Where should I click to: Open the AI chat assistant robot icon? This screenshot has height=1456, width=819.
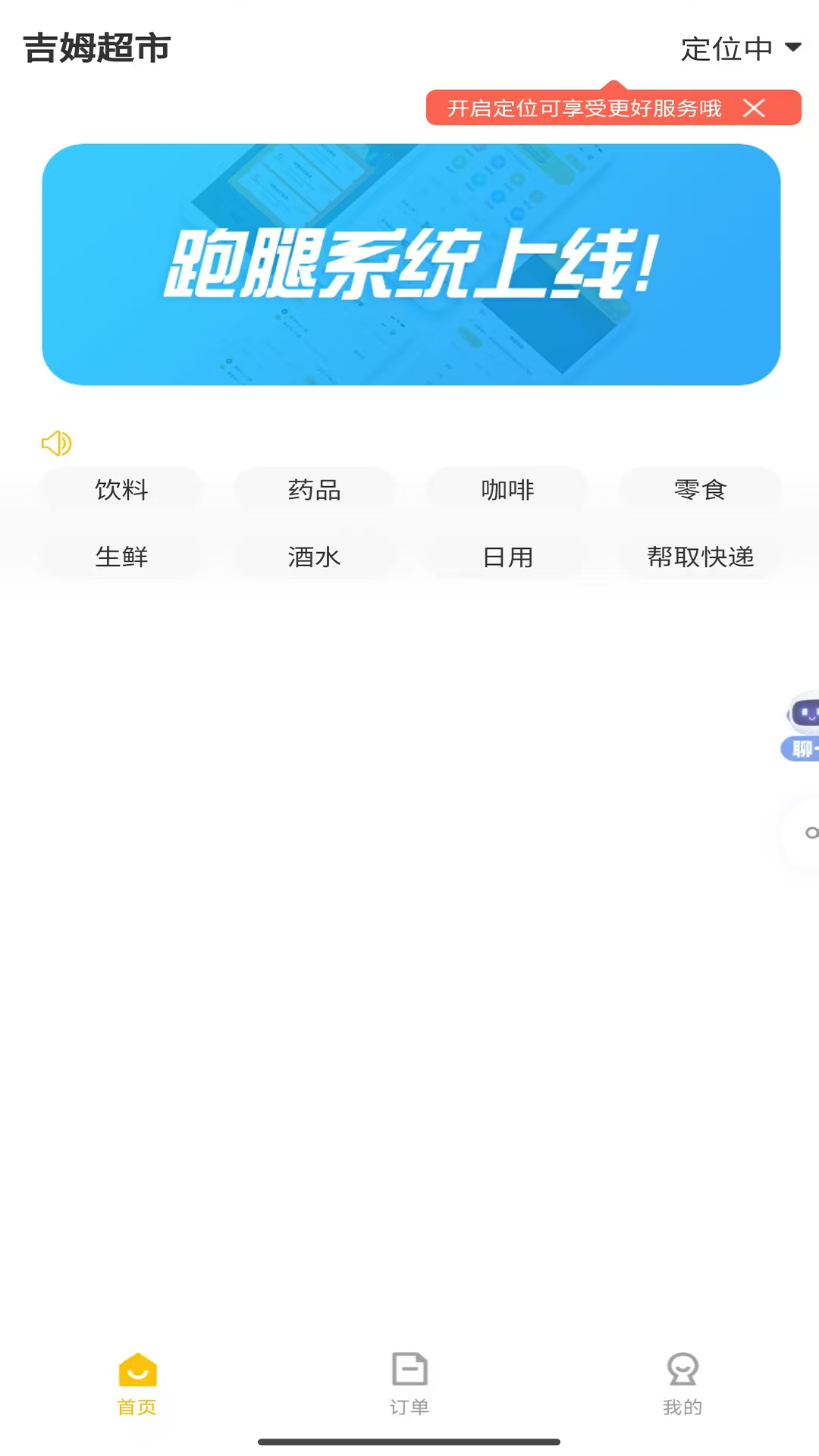(x=804, y=713)
